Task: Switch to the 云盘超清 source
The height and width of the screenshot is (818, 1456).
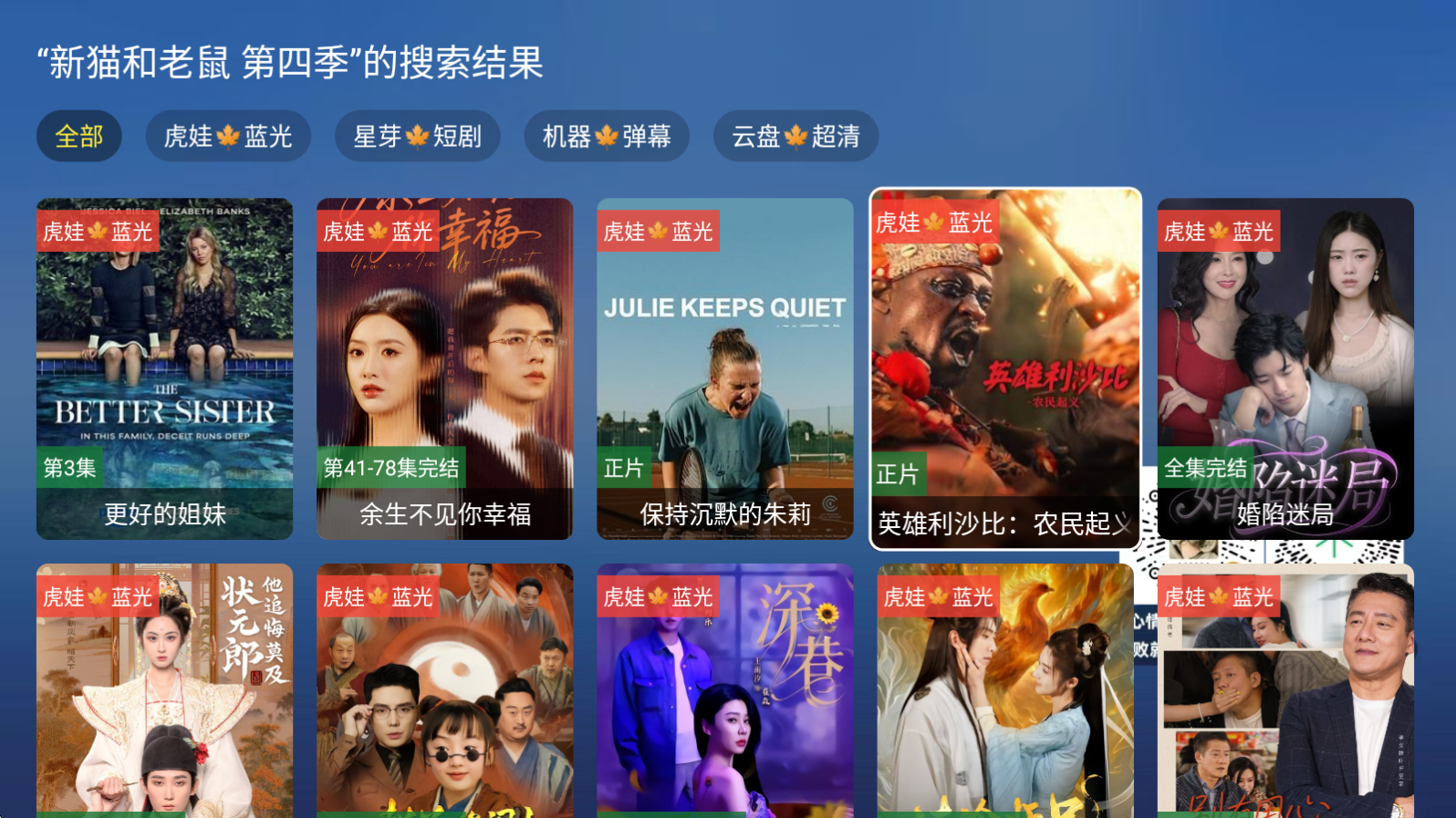Action: (x=796, y=136)
